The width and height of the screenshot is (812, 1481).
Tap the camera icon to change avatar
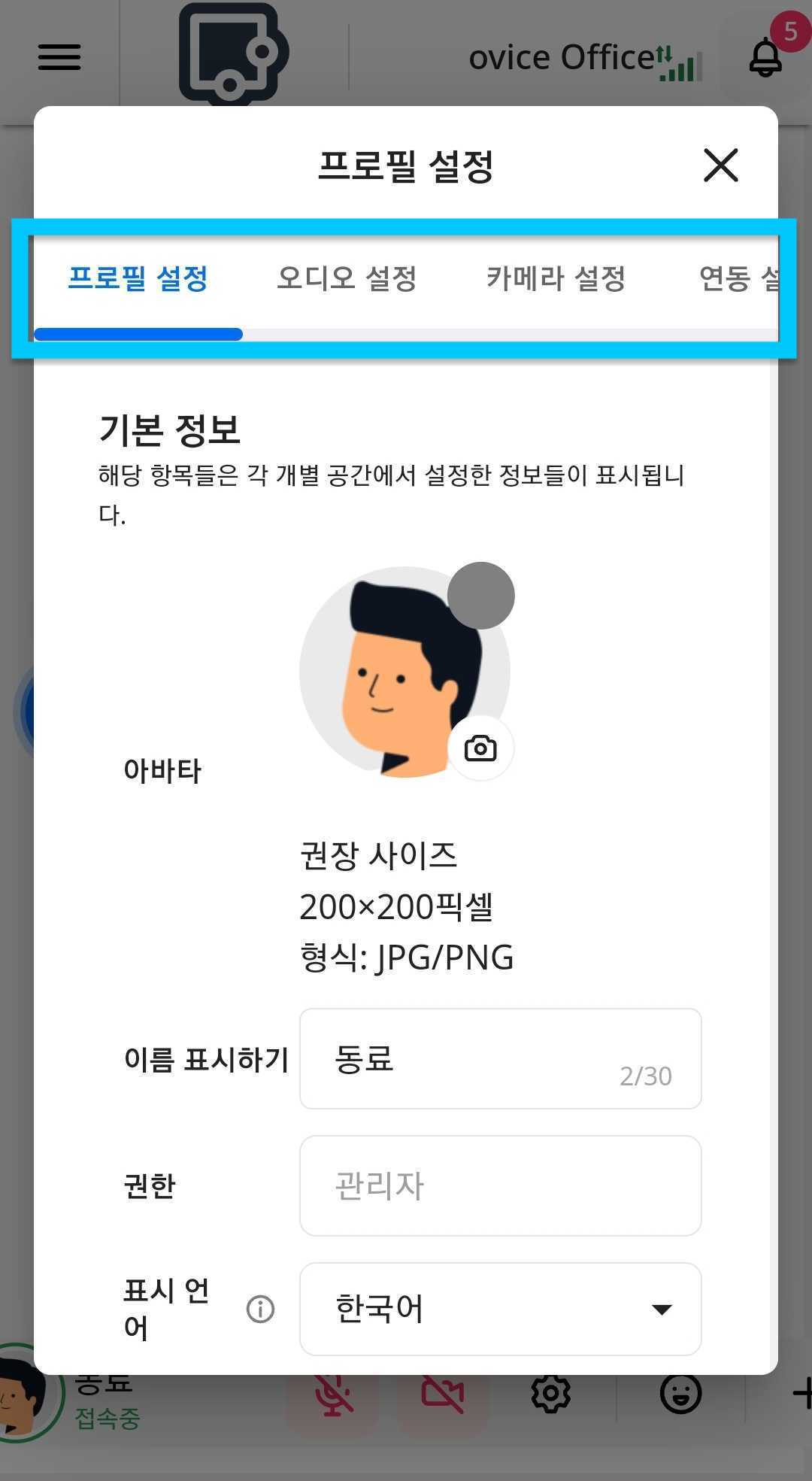click(x=480, y=748)
